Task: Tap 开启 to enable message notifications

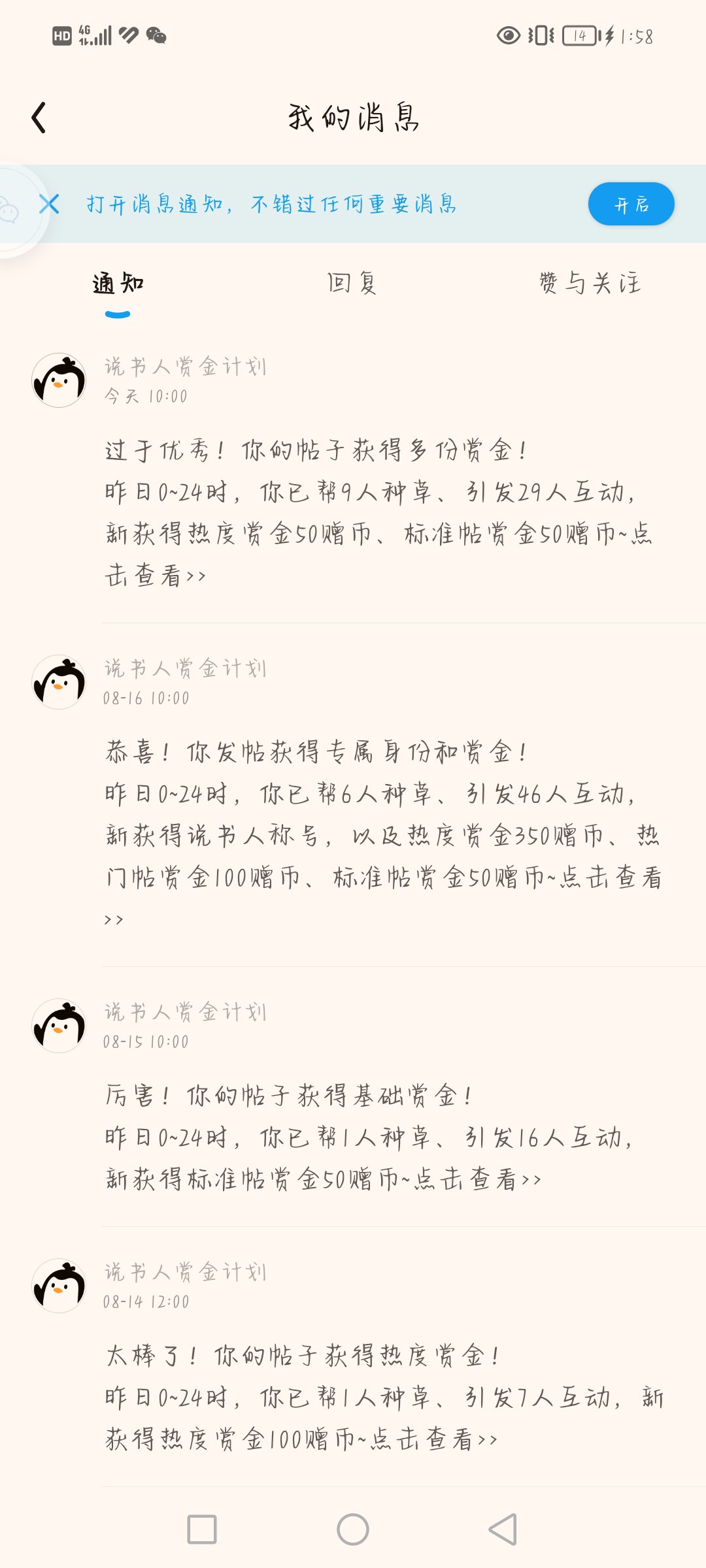Action: point(631,204)
